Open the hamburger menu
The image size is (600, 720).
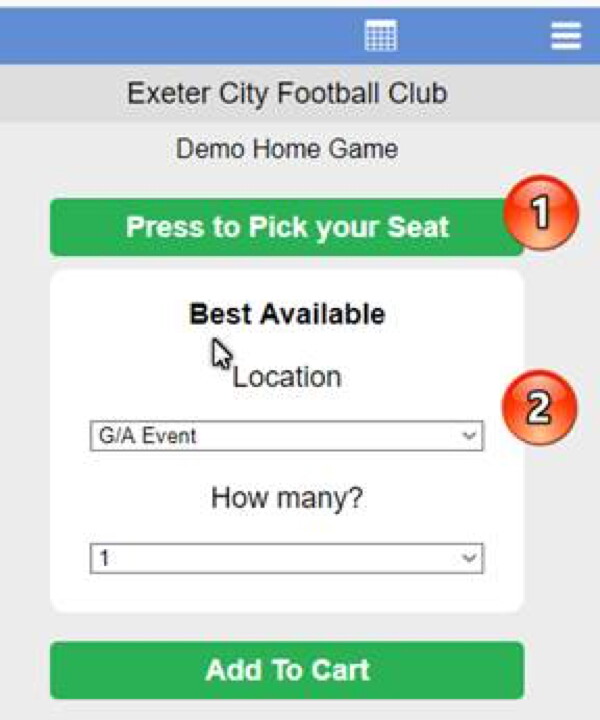(565, 36)
